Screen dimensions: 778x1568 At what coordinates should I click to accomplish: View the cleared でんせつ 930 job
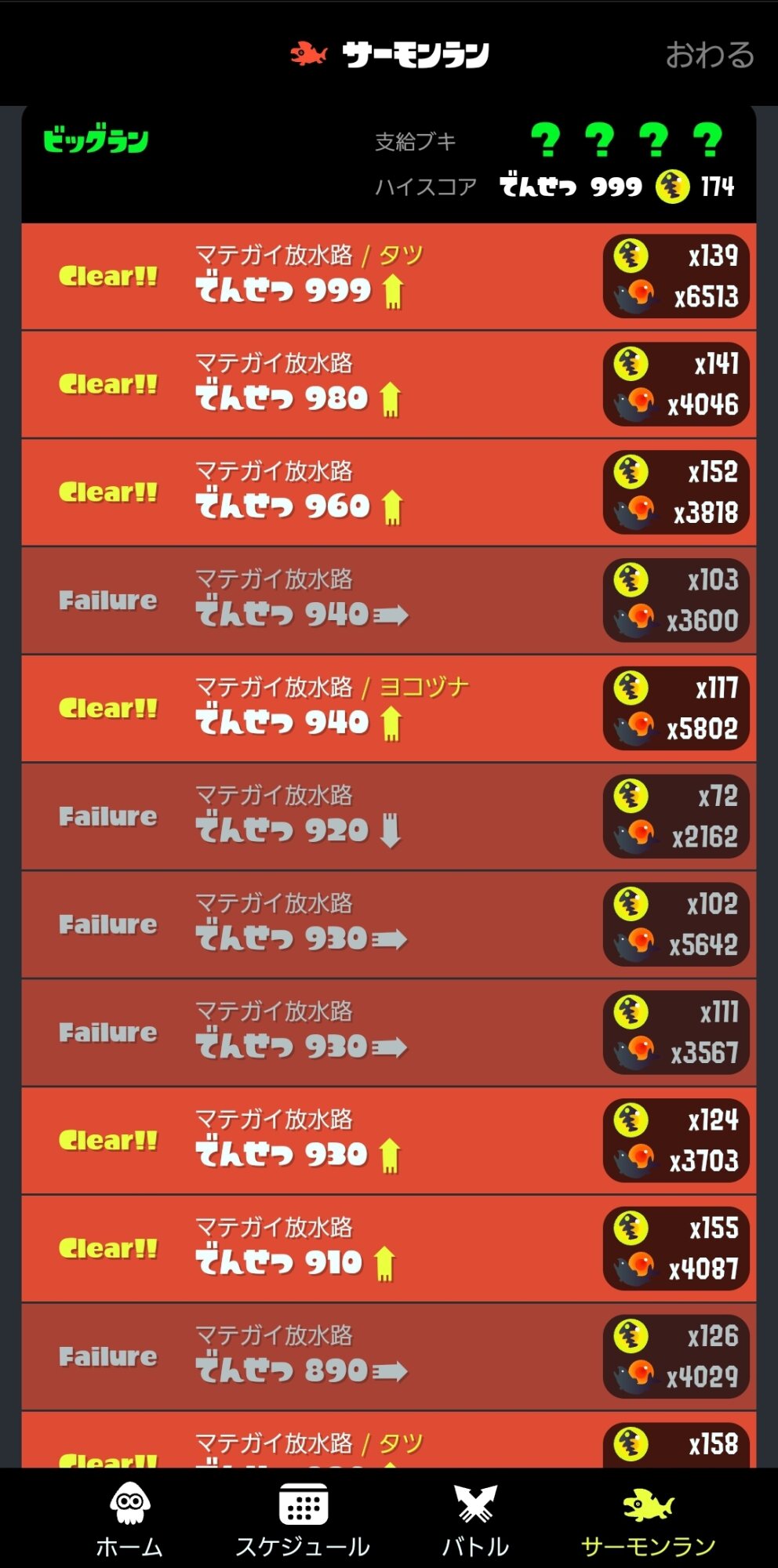coord(388,1141)
